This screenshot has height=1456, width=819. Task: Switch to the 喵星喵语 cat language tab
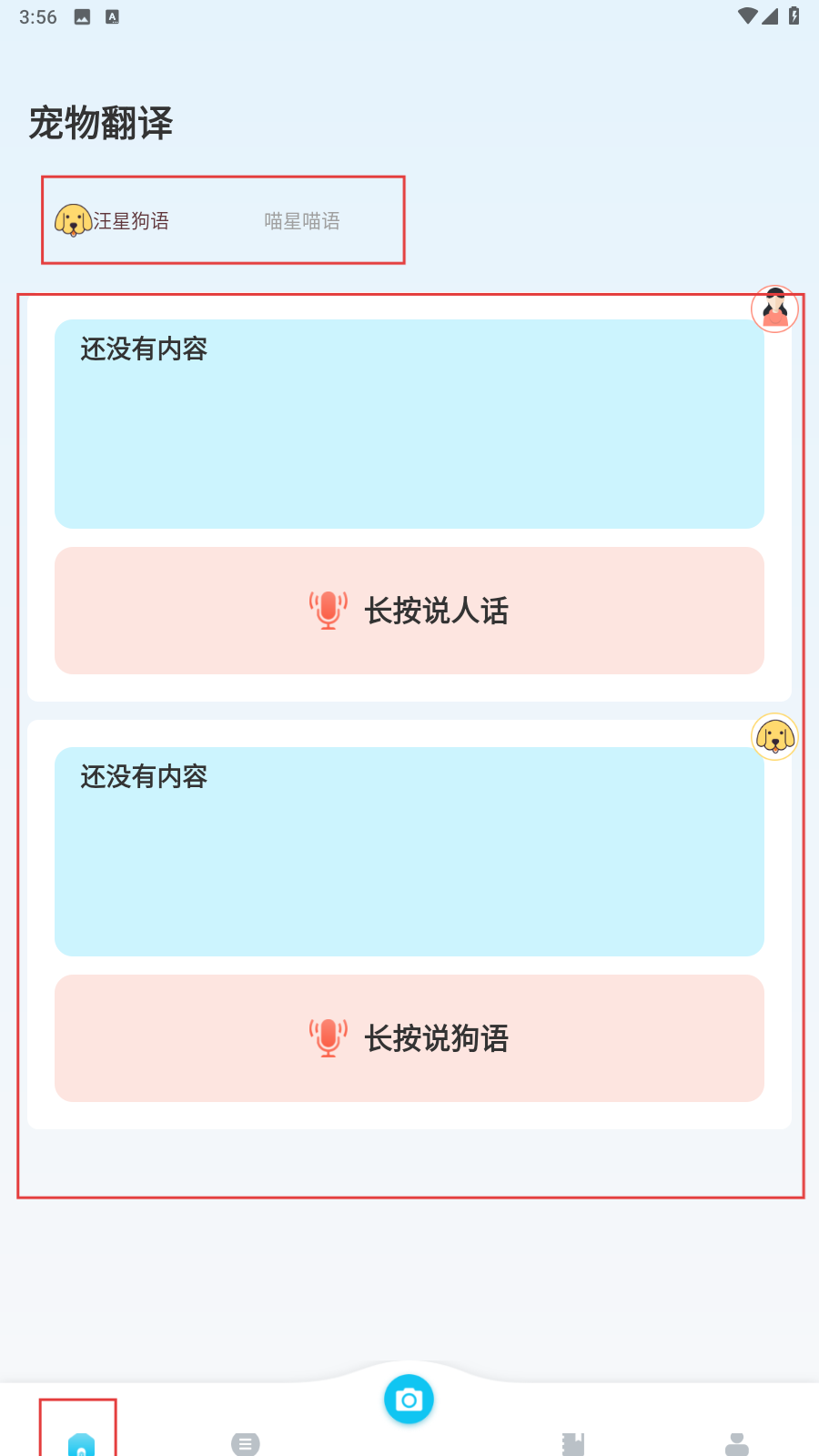pos(302,221)
